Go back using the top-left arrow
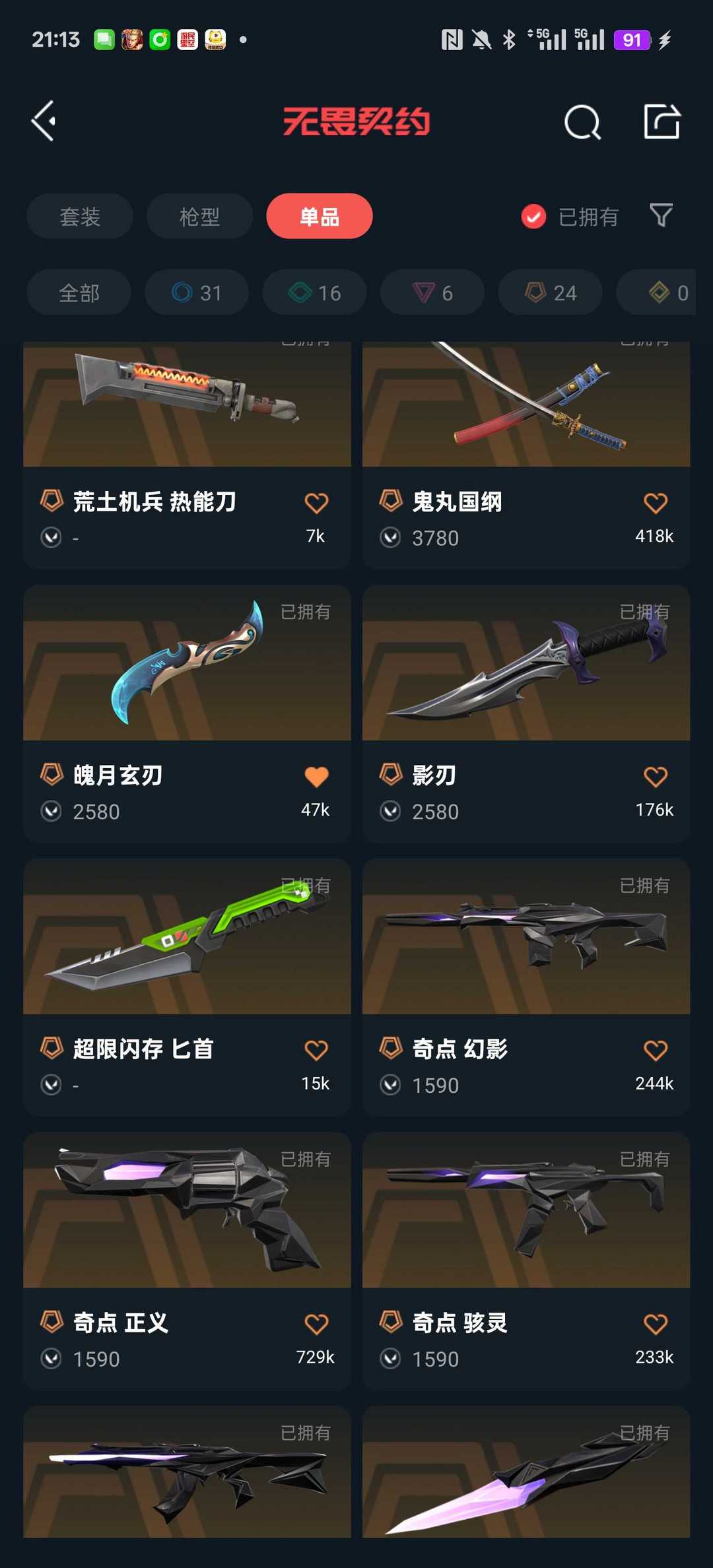The height and width of the screenshot is (1568, 713). [x=44, y=121]
